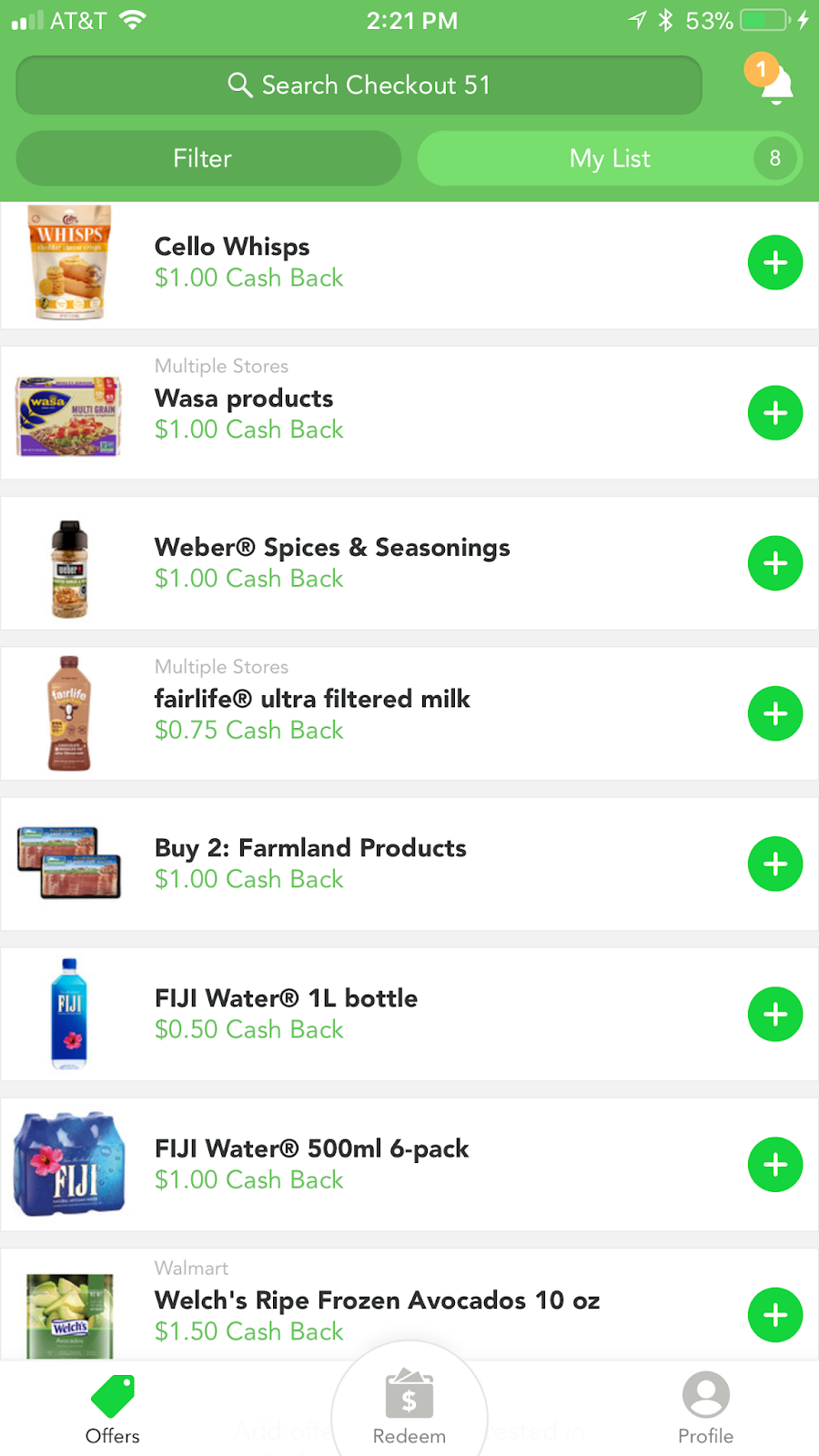Open the FIJI Water 1L bottle offer
Image resolution: width=819 pixels, height=1456 pixels.
tap(364, 1014)
